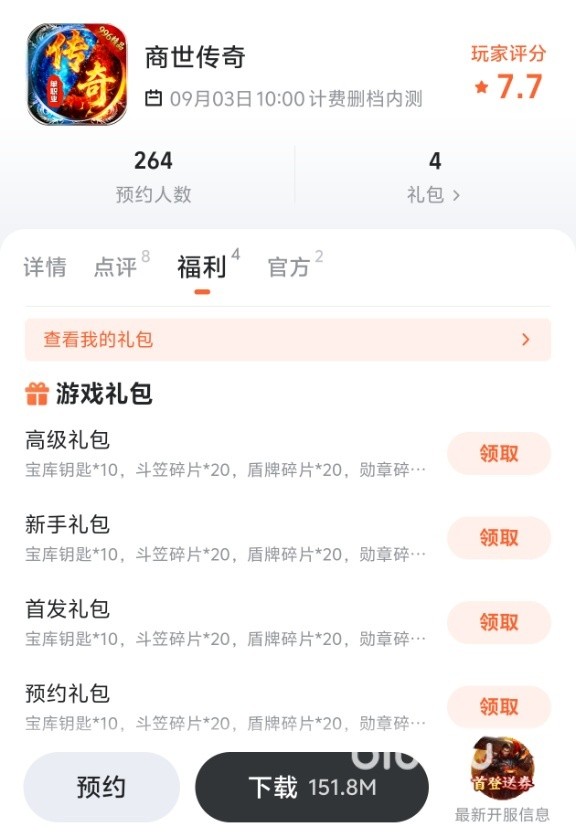The width and height of the screenshot is (576, 838).
Task: Claim the 高级礼包 with 领取
Action: (499, 454)
